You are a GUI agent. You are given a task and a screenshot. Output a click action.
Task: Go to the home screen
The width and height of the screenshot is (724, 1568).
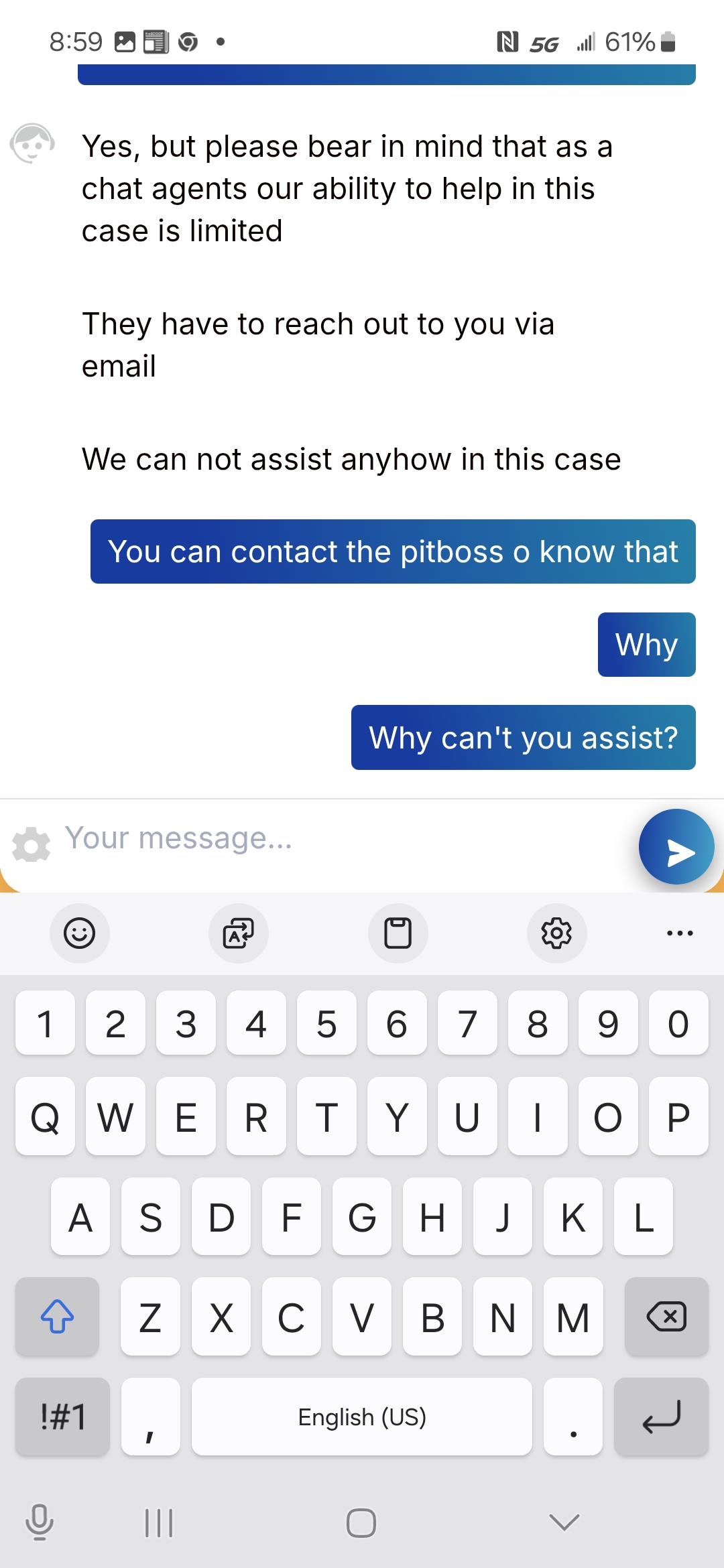tap(361, 1522)
